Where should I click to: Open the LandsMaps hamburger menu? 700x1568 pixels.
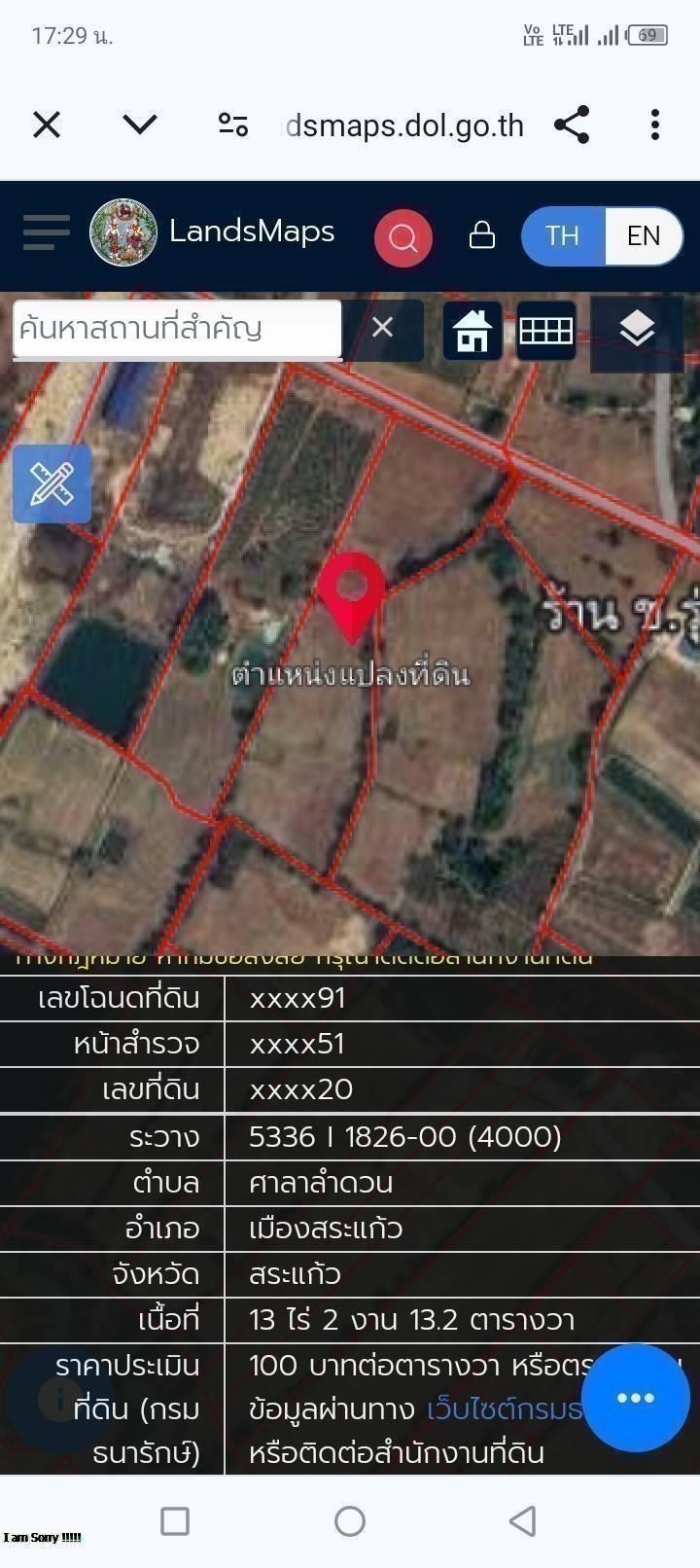[x=46, y=232]
